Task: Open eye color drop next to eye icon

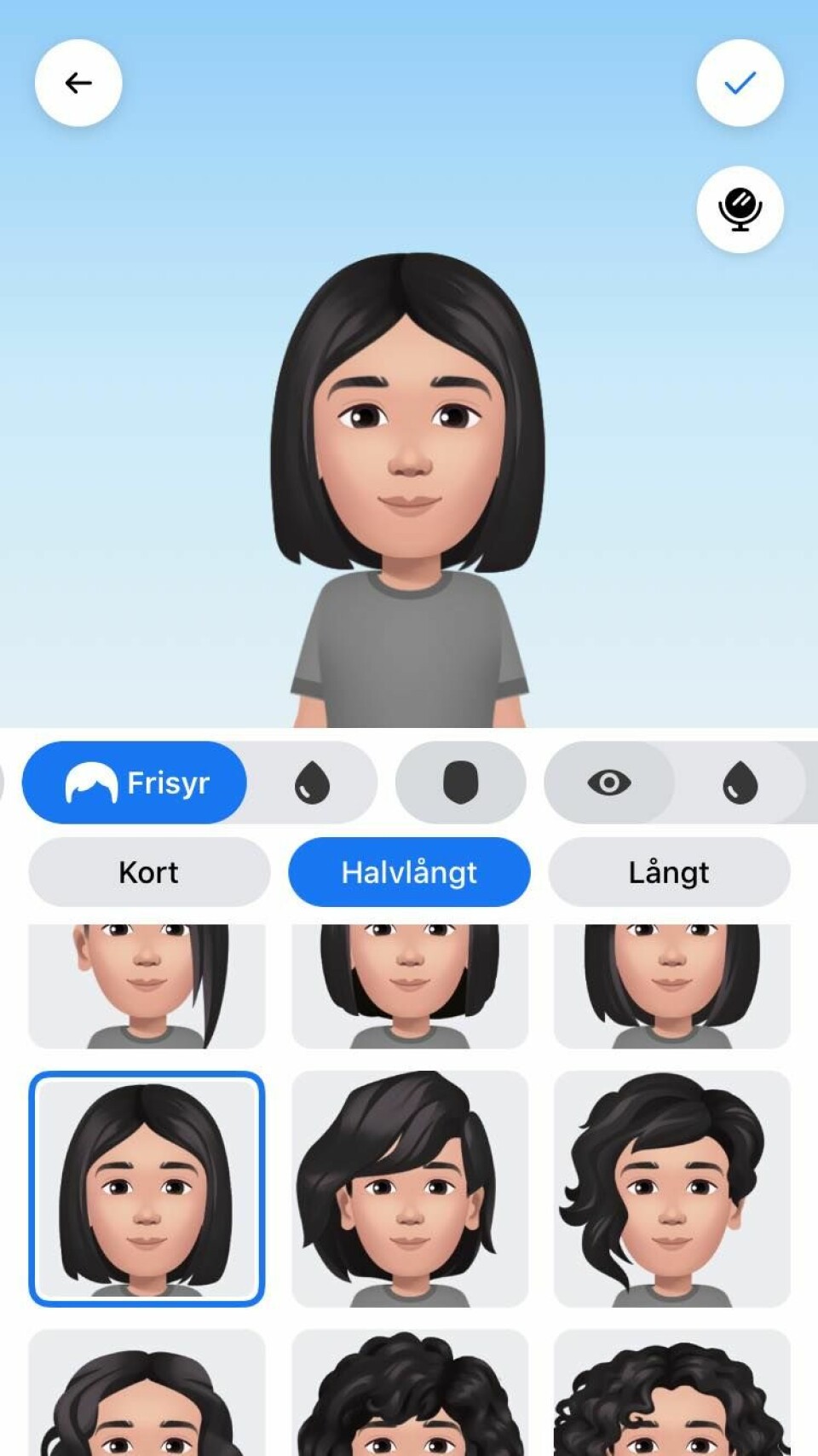Action: pos(740,783)
